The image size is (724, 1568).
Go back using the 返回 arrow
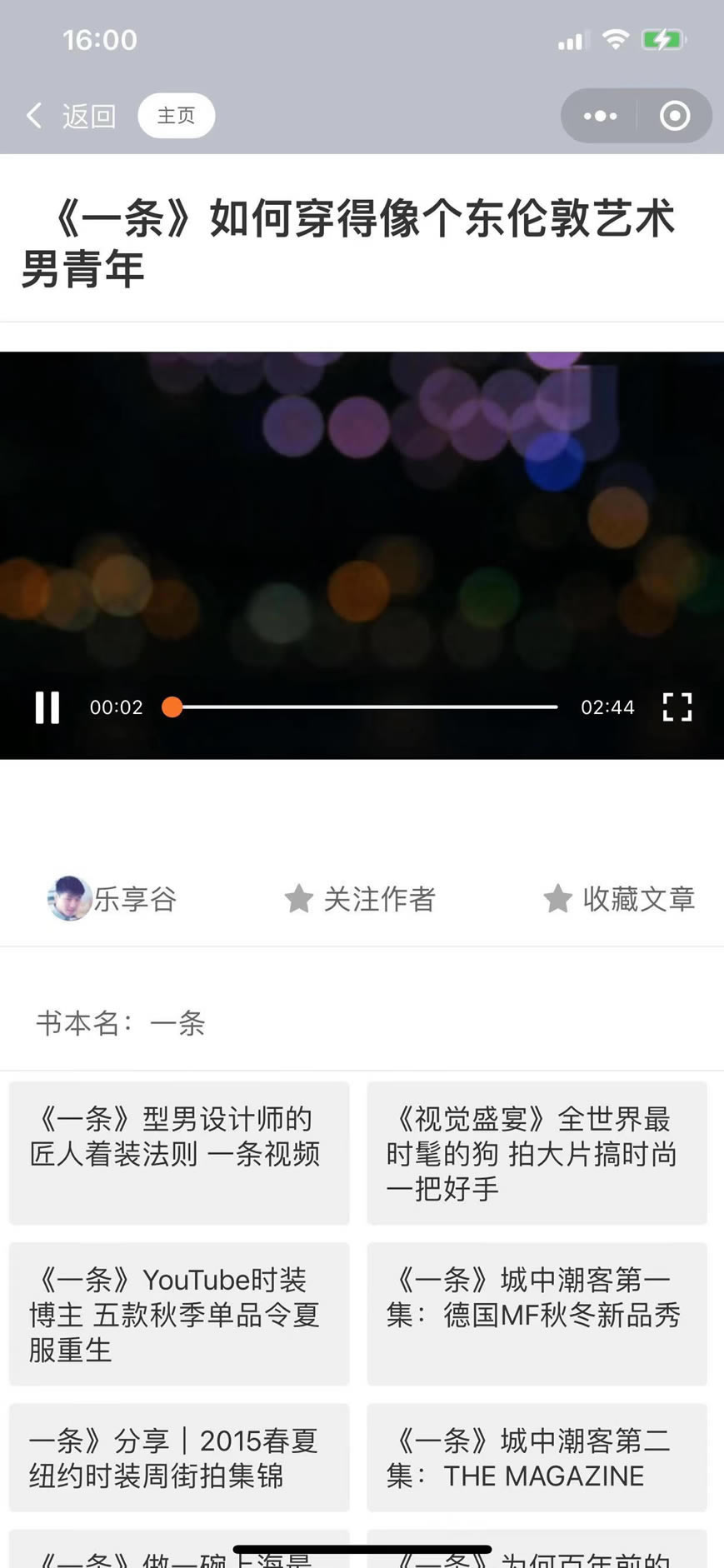71,116
